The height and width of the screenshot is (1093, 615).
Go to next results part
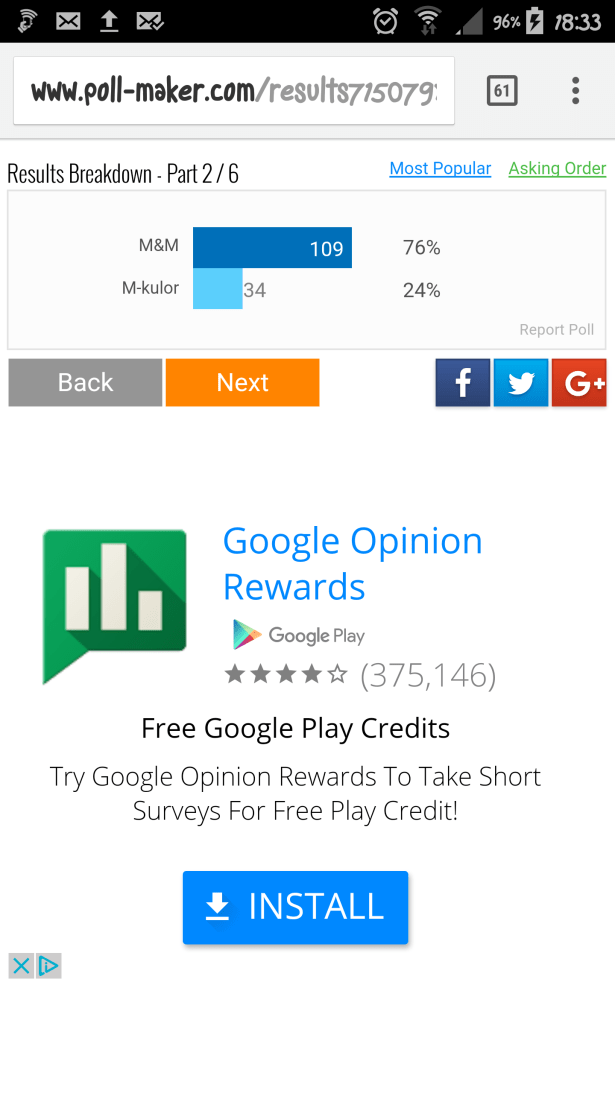click(x=242, y=383)
